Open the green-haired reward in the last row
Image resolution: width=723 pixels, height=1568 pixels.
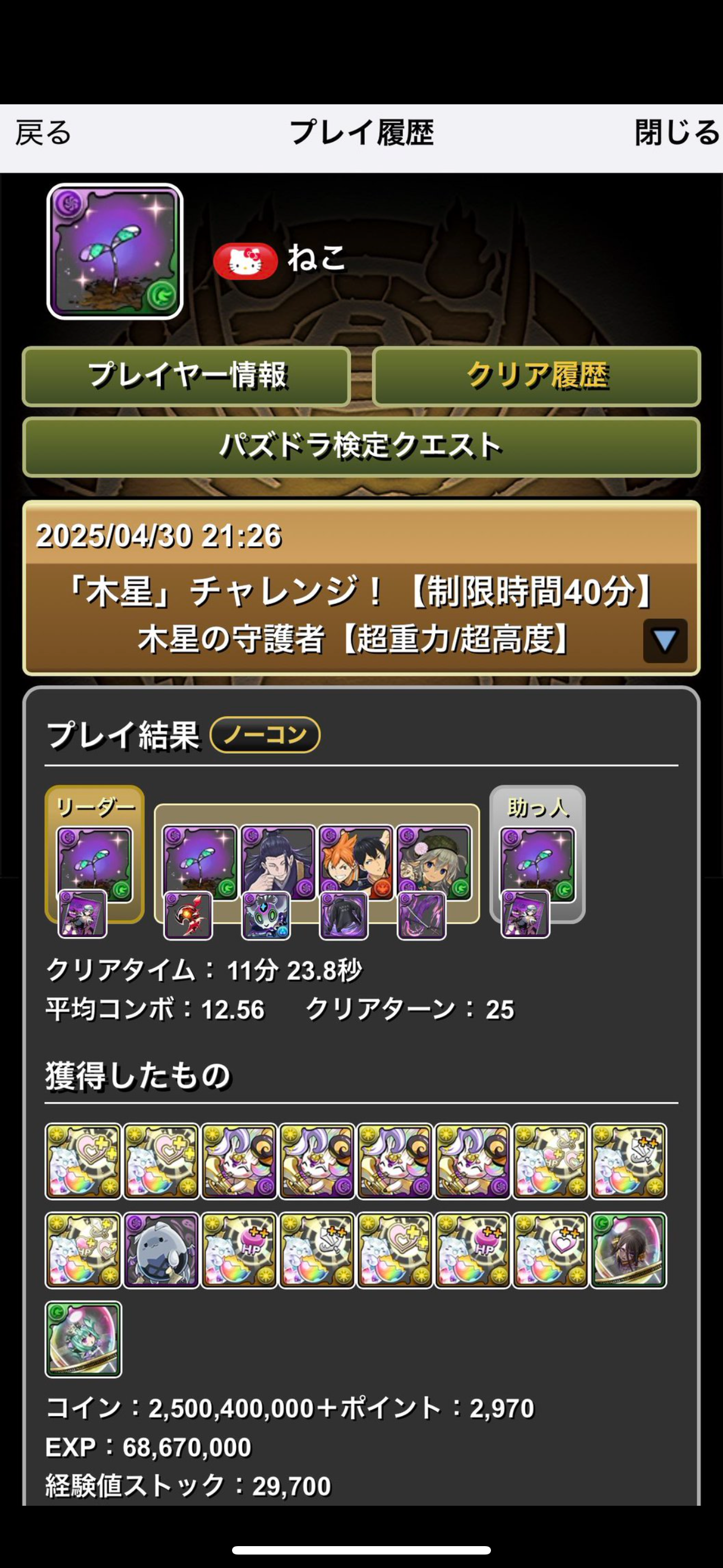coord(84,1339)
